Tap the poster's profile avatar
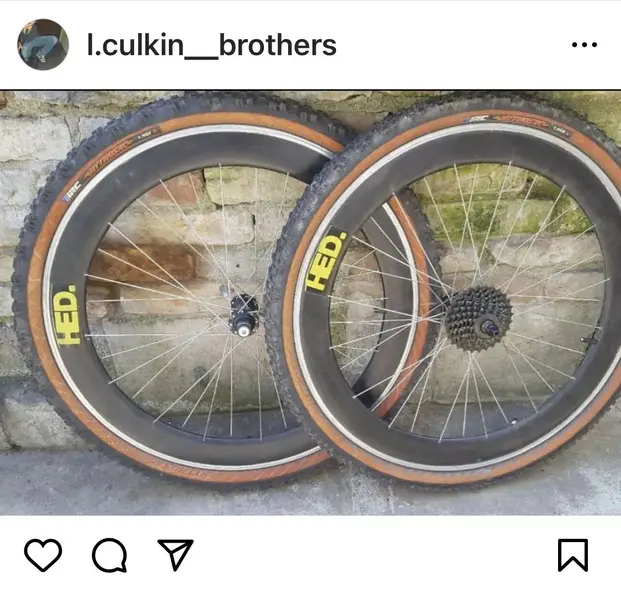This screenshot has width=621, height=600. click(x=43, y=45)
